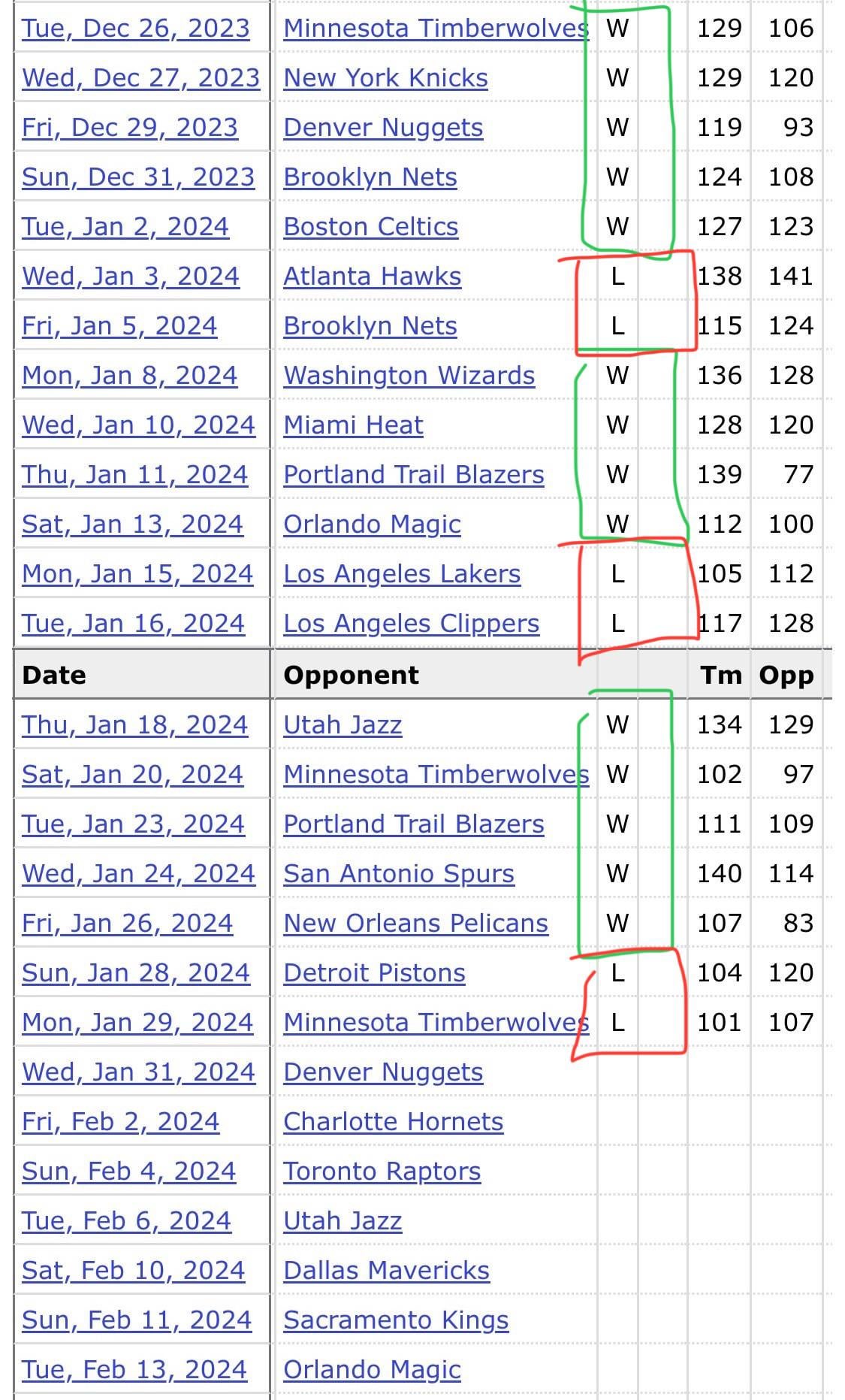Open the Thu, Jan 18, 2024 date link
This screenshot has height=1400, width=845.
(x=134, y=725)
